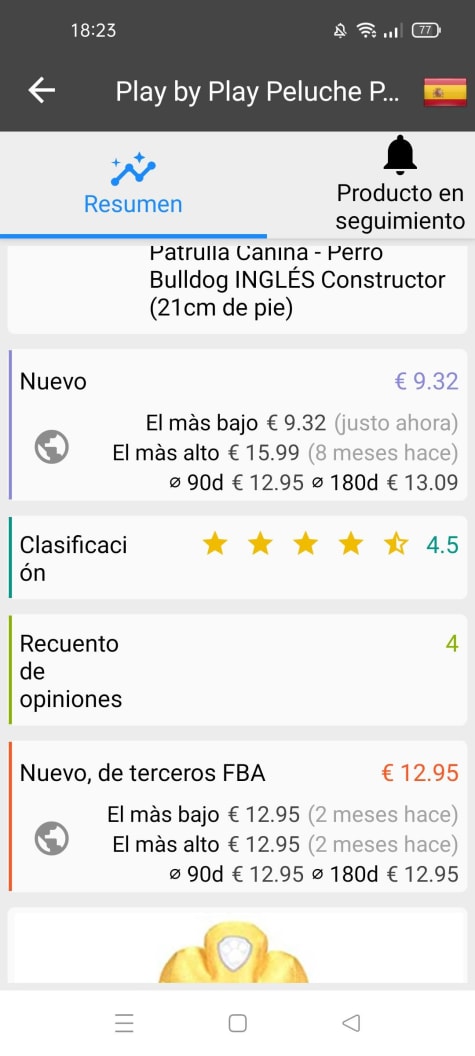
Task: Change country via the Spain flag
Action: [445, 92]
